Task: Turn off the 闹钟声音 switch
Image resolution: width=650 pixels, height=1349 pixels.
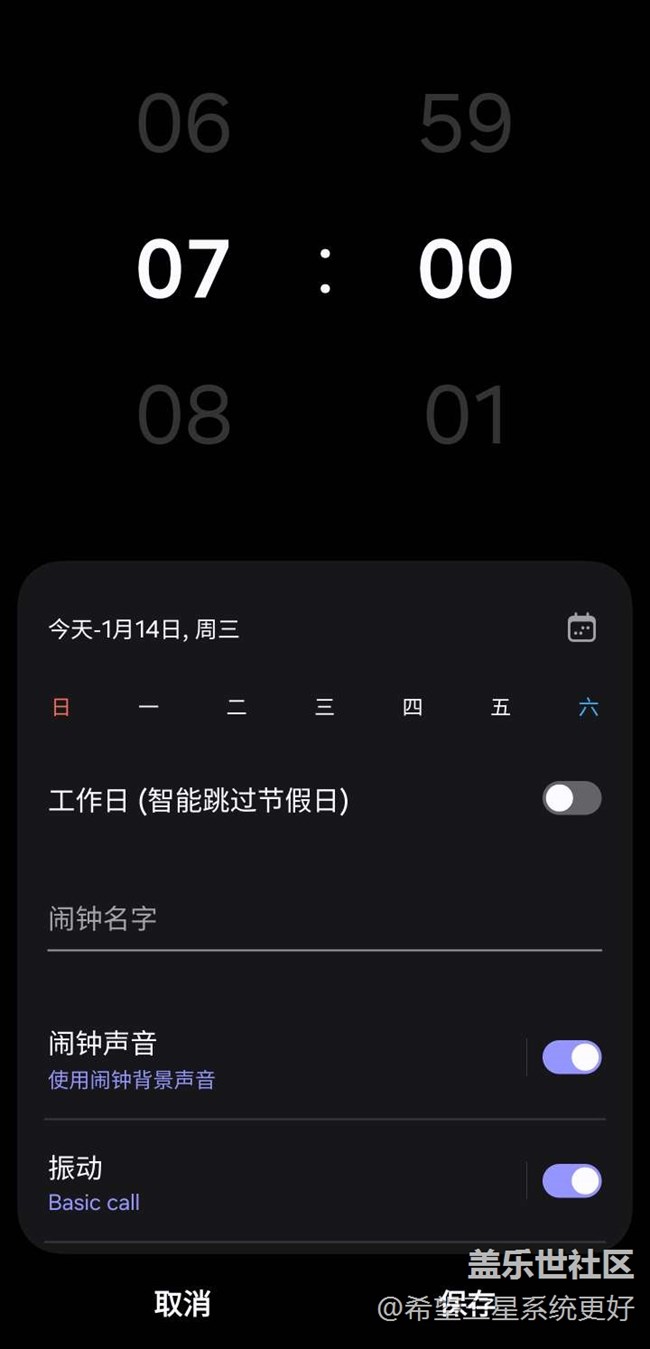Action: coord(572,1057)
